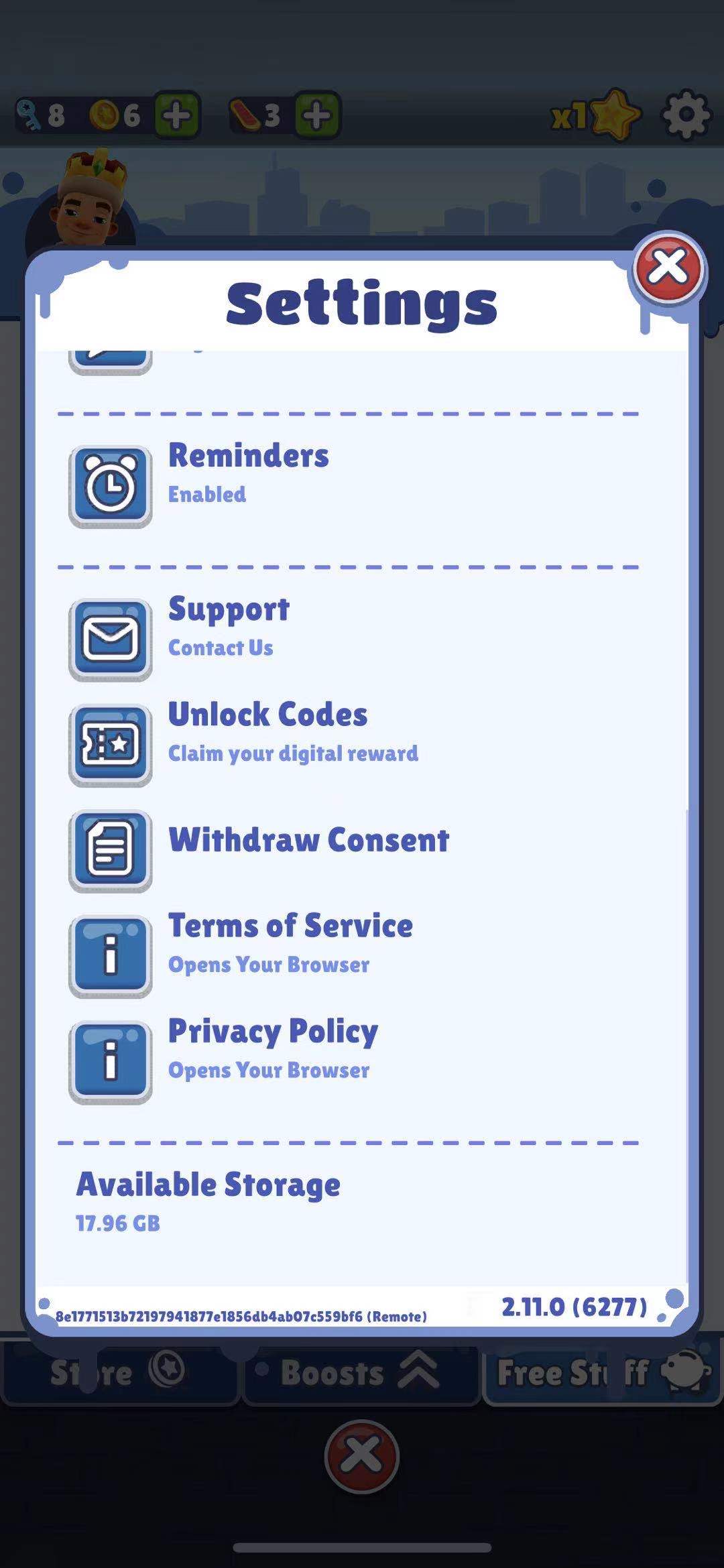Close the Settings dialog with the red X
The height and width of the screenshot is (1568, 724).
point(668,268)
